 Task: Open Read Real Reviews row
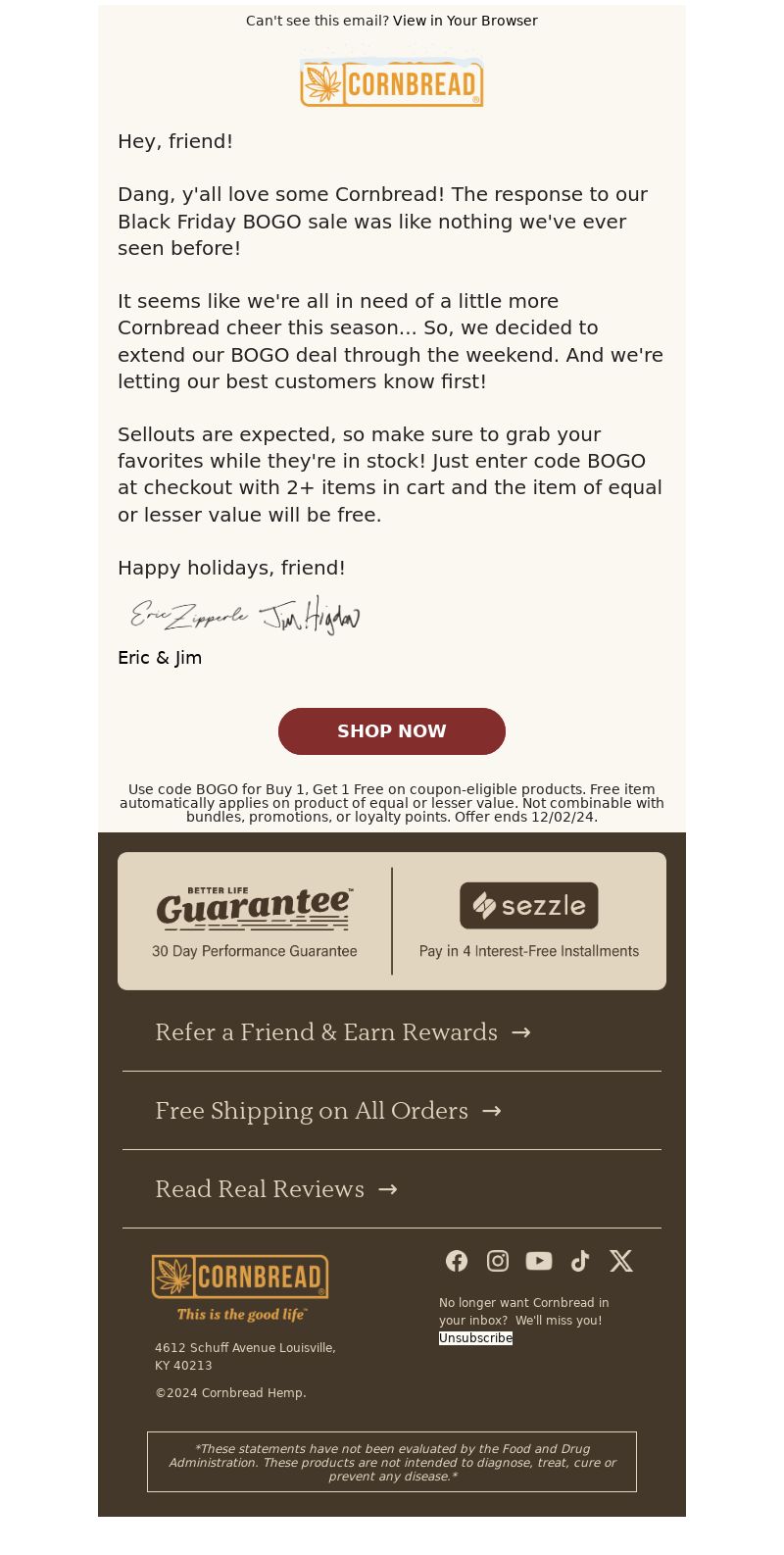[x=392, y=1189]
